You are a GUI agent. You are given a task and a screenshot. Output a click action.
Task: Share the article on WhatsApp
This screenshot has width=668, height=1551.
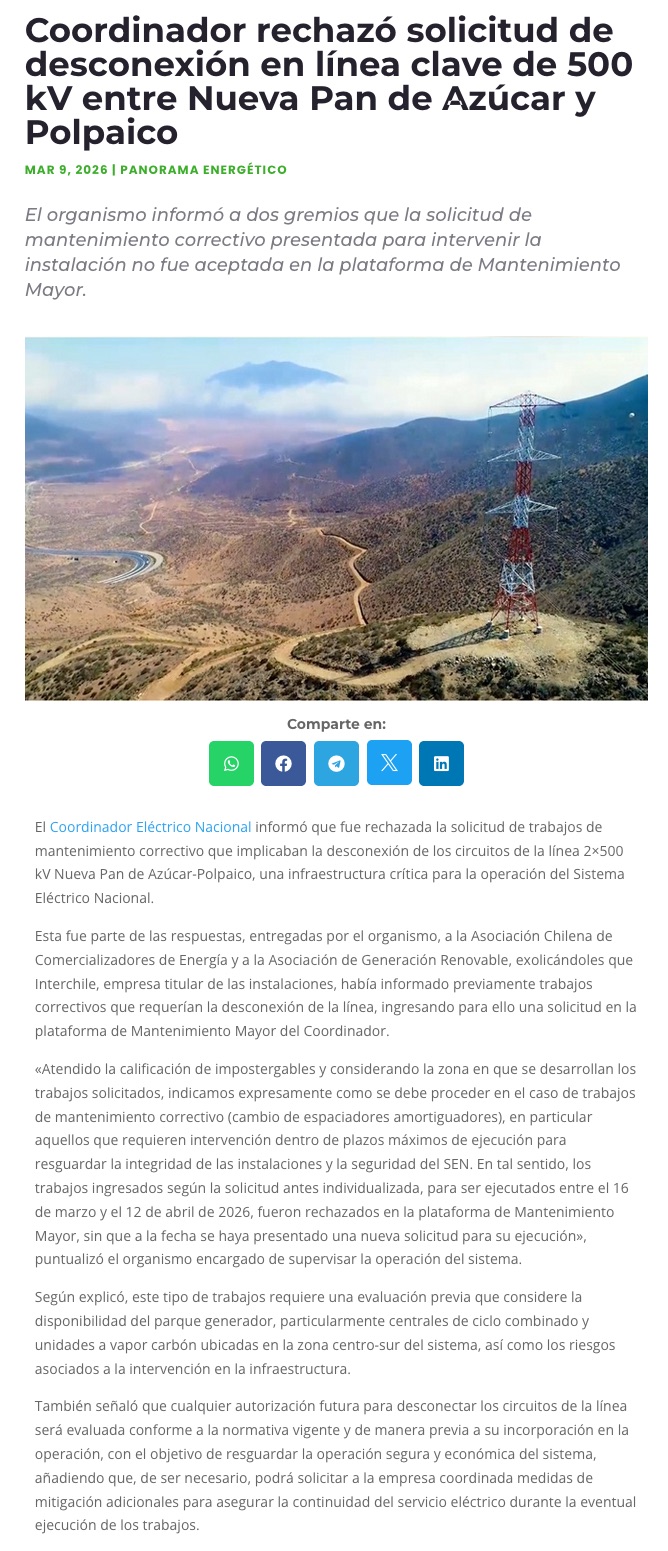click(231, 763)
